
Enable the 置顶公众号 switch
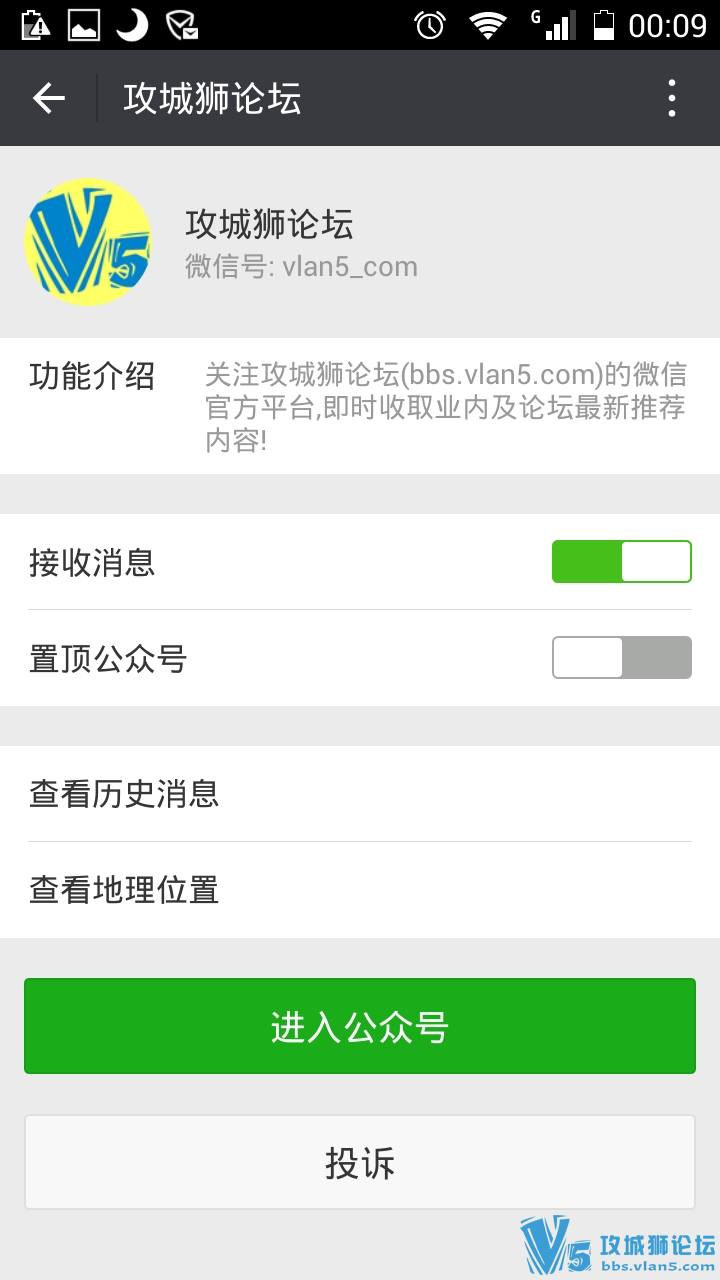coord(621,657)
